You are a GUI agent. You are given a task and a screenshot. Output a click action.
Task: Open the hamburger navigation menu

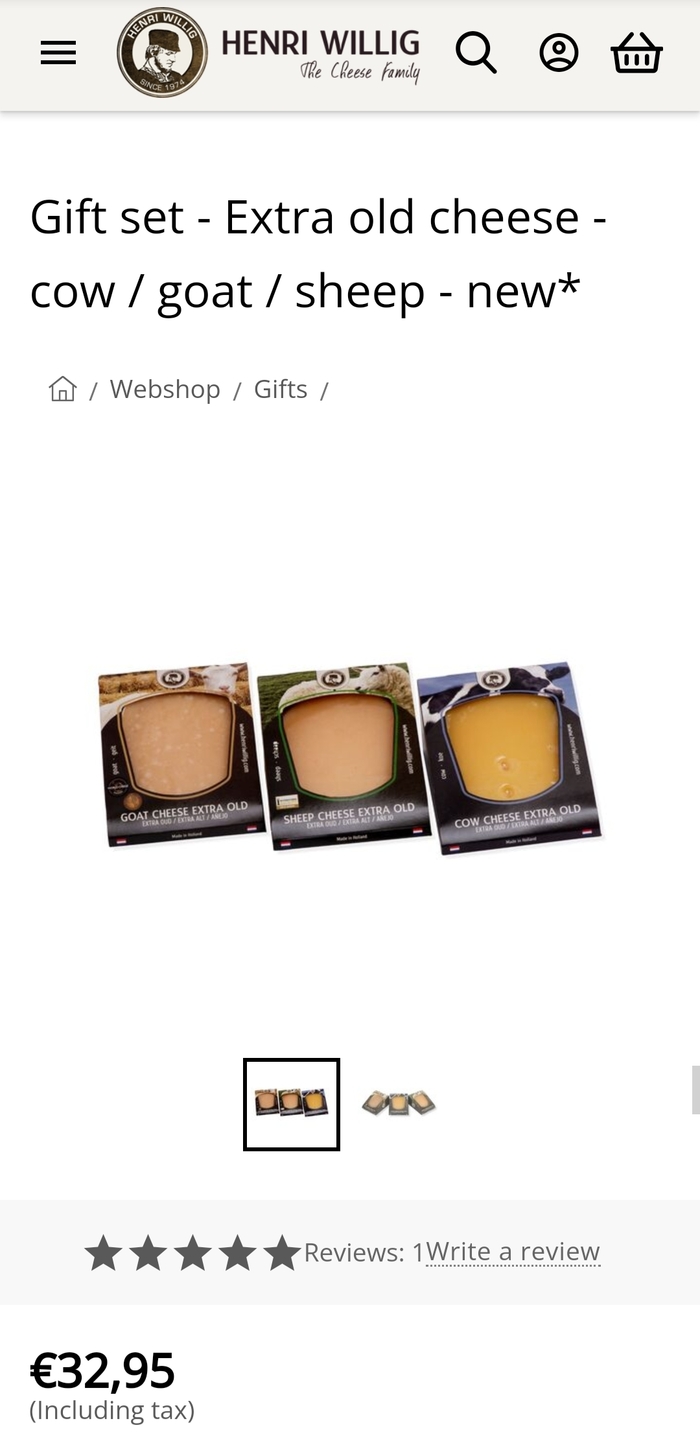point(58,53)
